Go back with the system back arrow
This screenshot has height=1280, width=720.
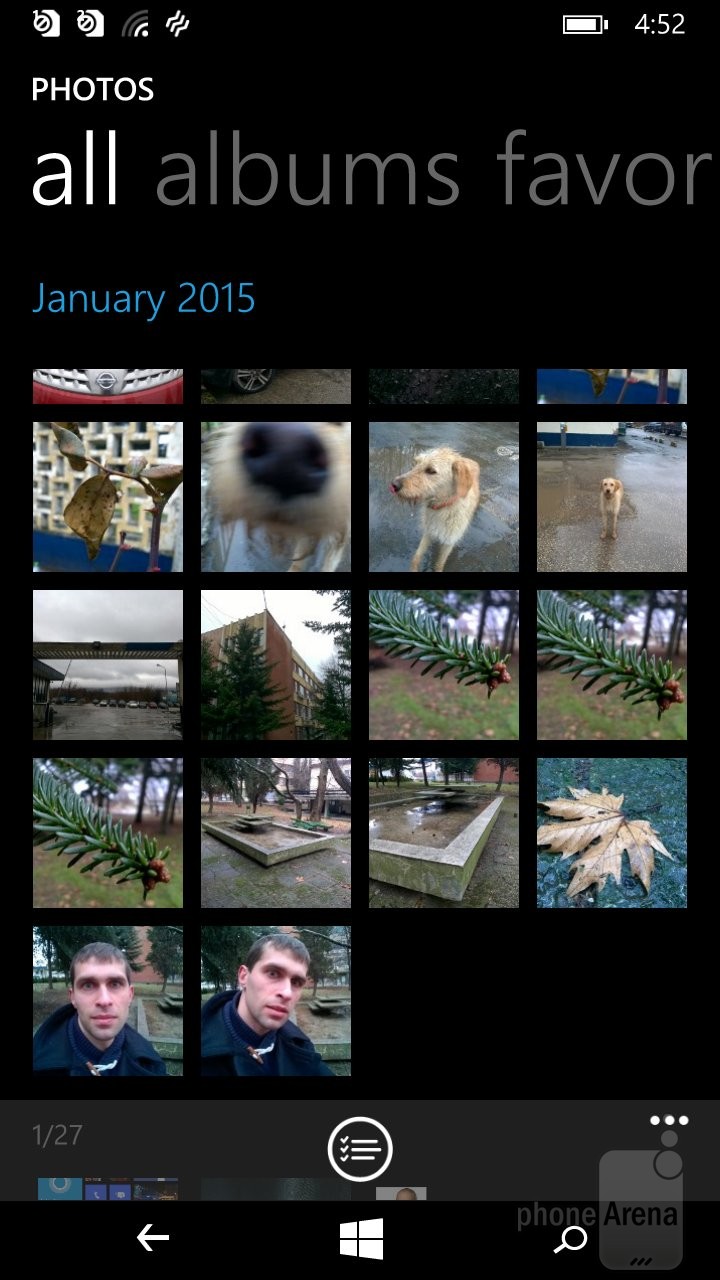[152, 1240]
